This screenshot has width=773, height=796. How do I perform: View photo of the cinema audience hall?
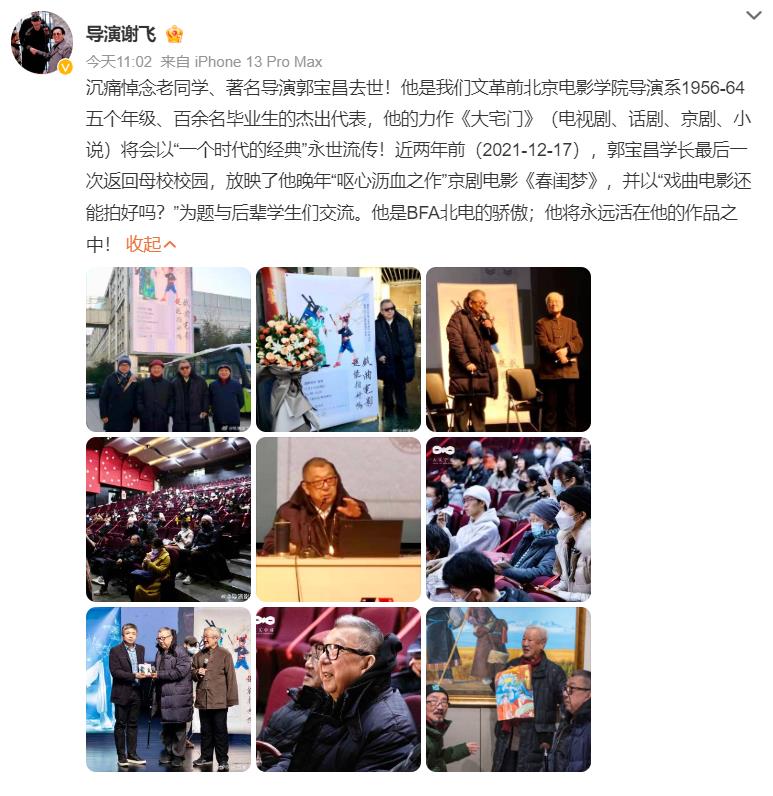[x=168, y=519]
